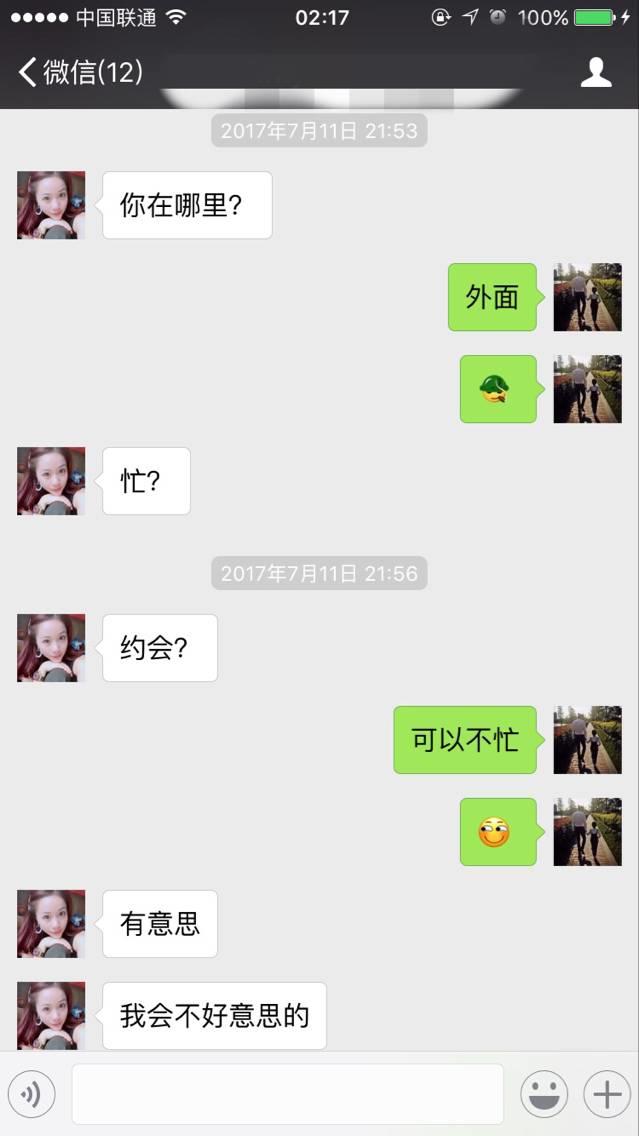Viewport: 639px width, 1136px height.
Task: Open the plus attachments menu
Action: [607, 1094]
